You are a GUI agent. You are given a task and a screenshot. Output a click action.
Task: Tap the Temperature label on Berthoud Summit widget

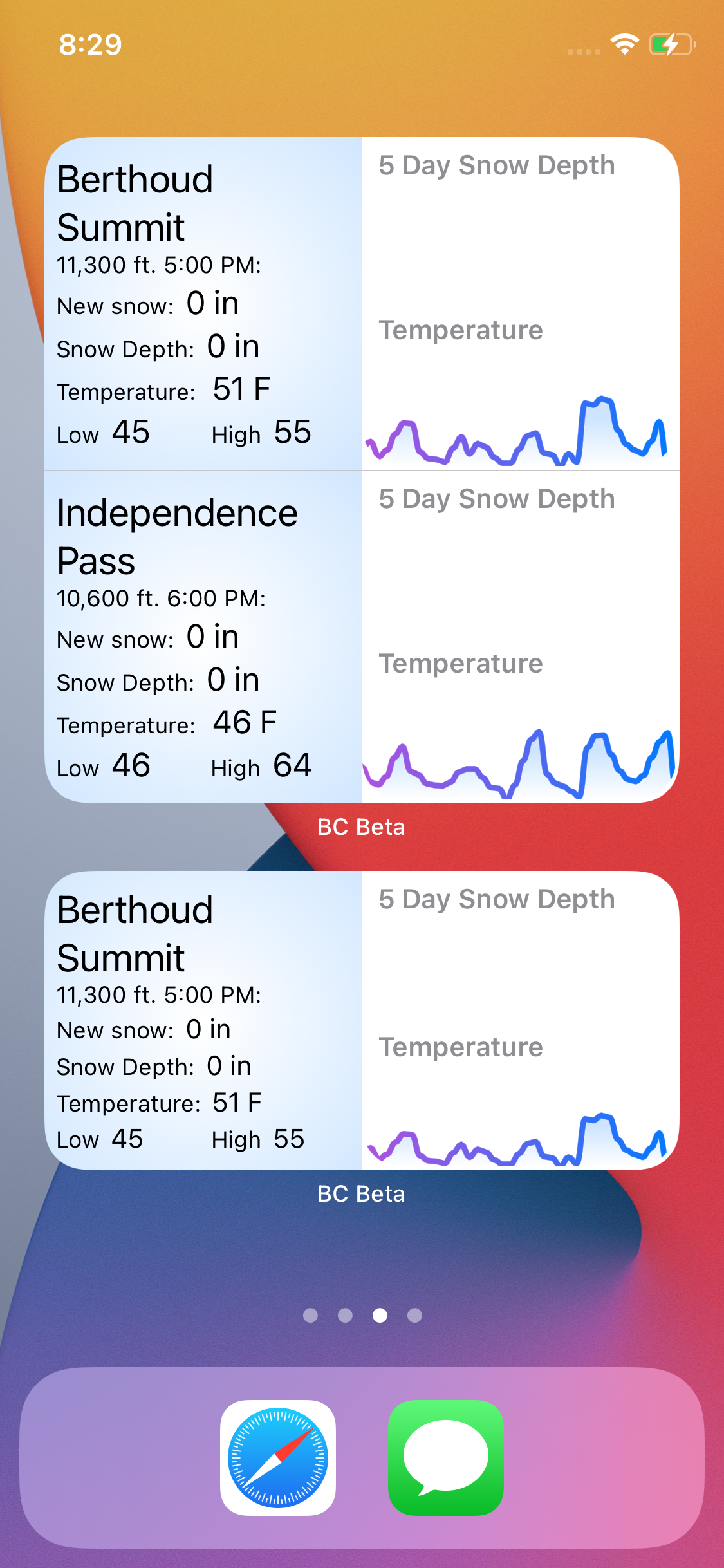click(461, 330)
